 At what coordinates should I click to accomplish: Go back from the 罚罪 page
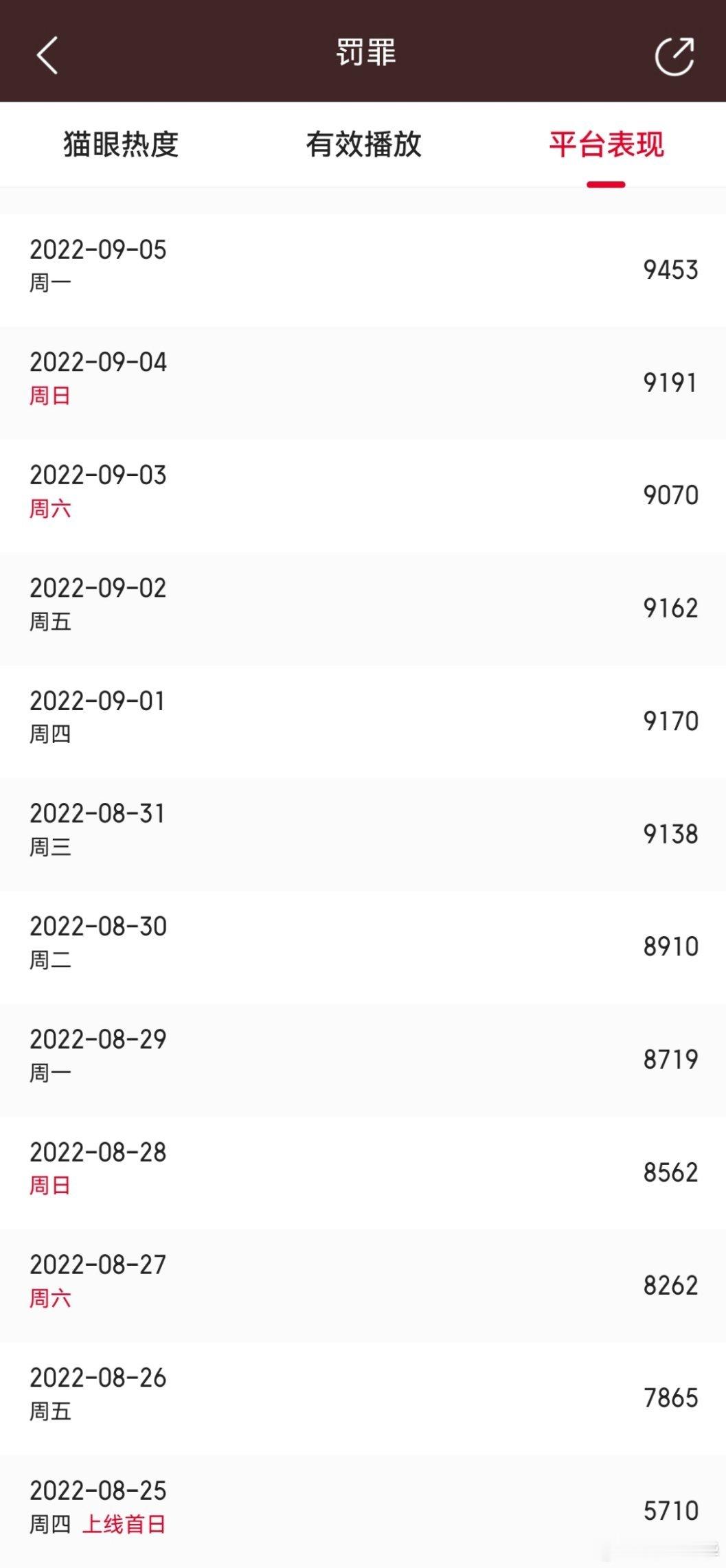tap(47, 55)
